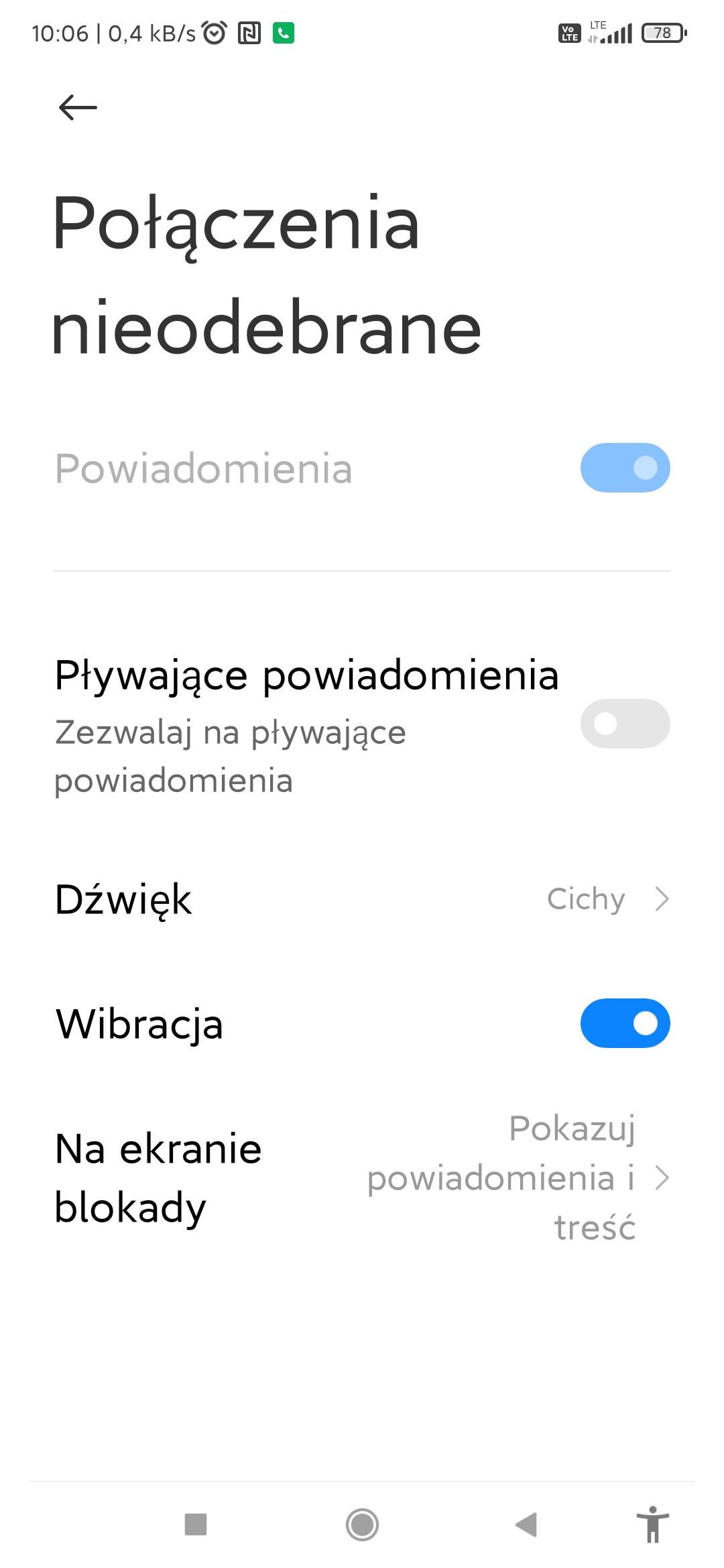Viewport: 724px width, 1568px height.
Task: Turn off the Wibracja switch
Action: coord(625,1023)
